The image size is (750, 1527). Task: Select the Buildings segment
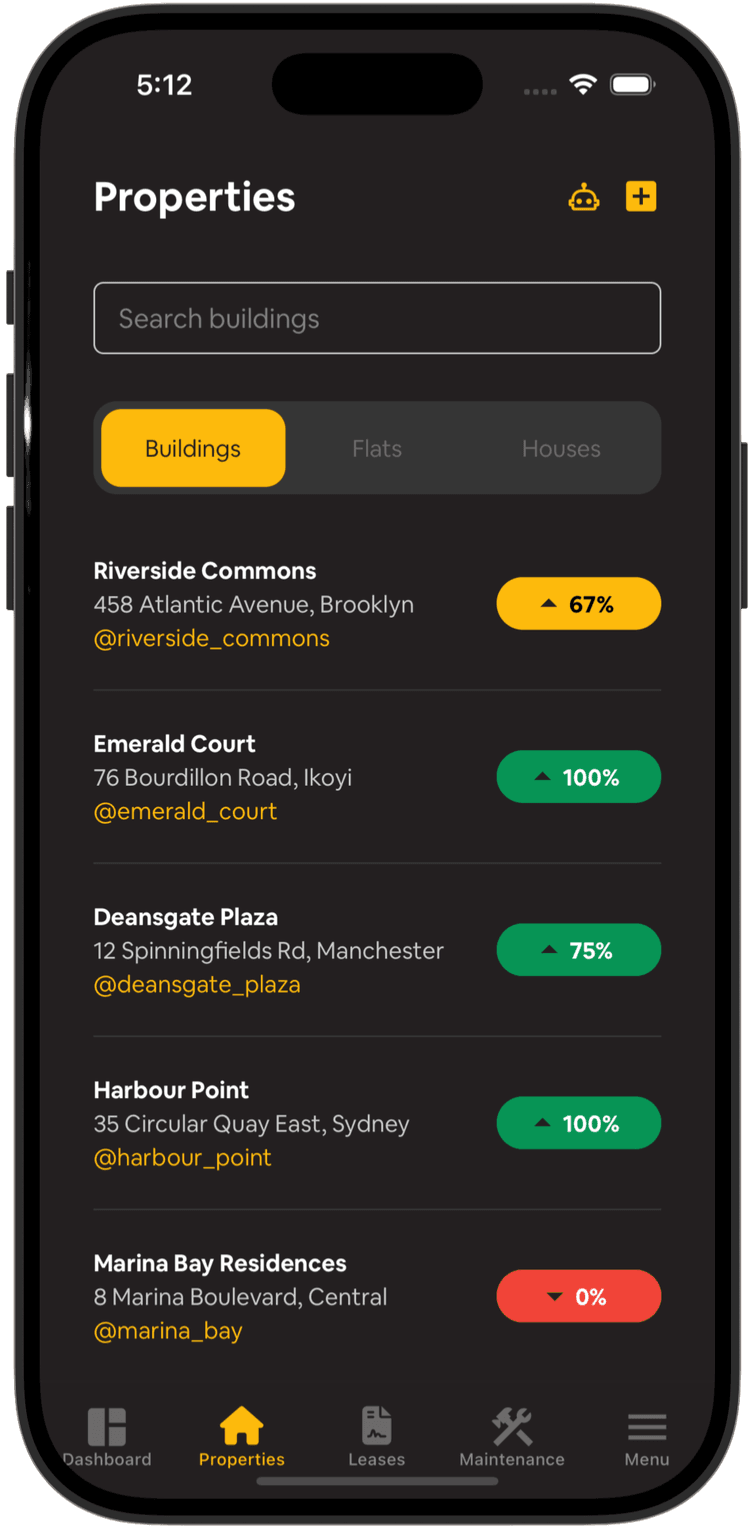[x=193, y=448]
